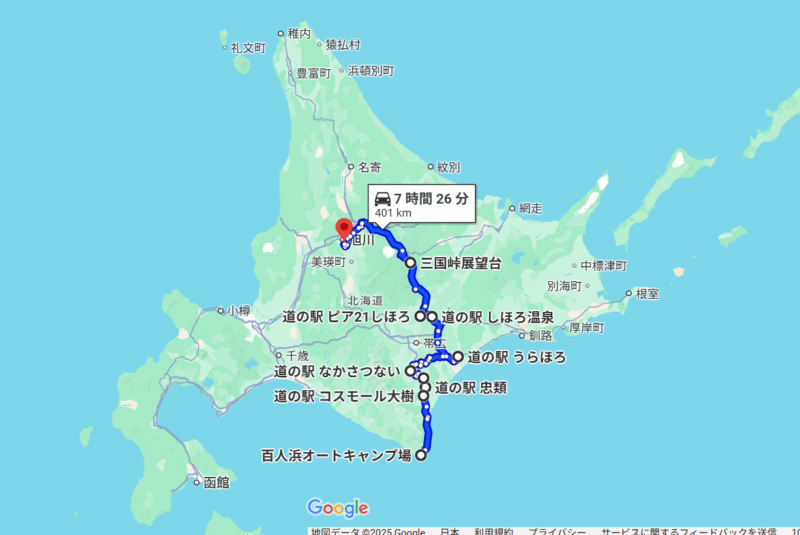Select the 道の駅 忠類 waypoint
Image resolution: width=800 pixels, height=535 pixels.
(x=425, y=386)
